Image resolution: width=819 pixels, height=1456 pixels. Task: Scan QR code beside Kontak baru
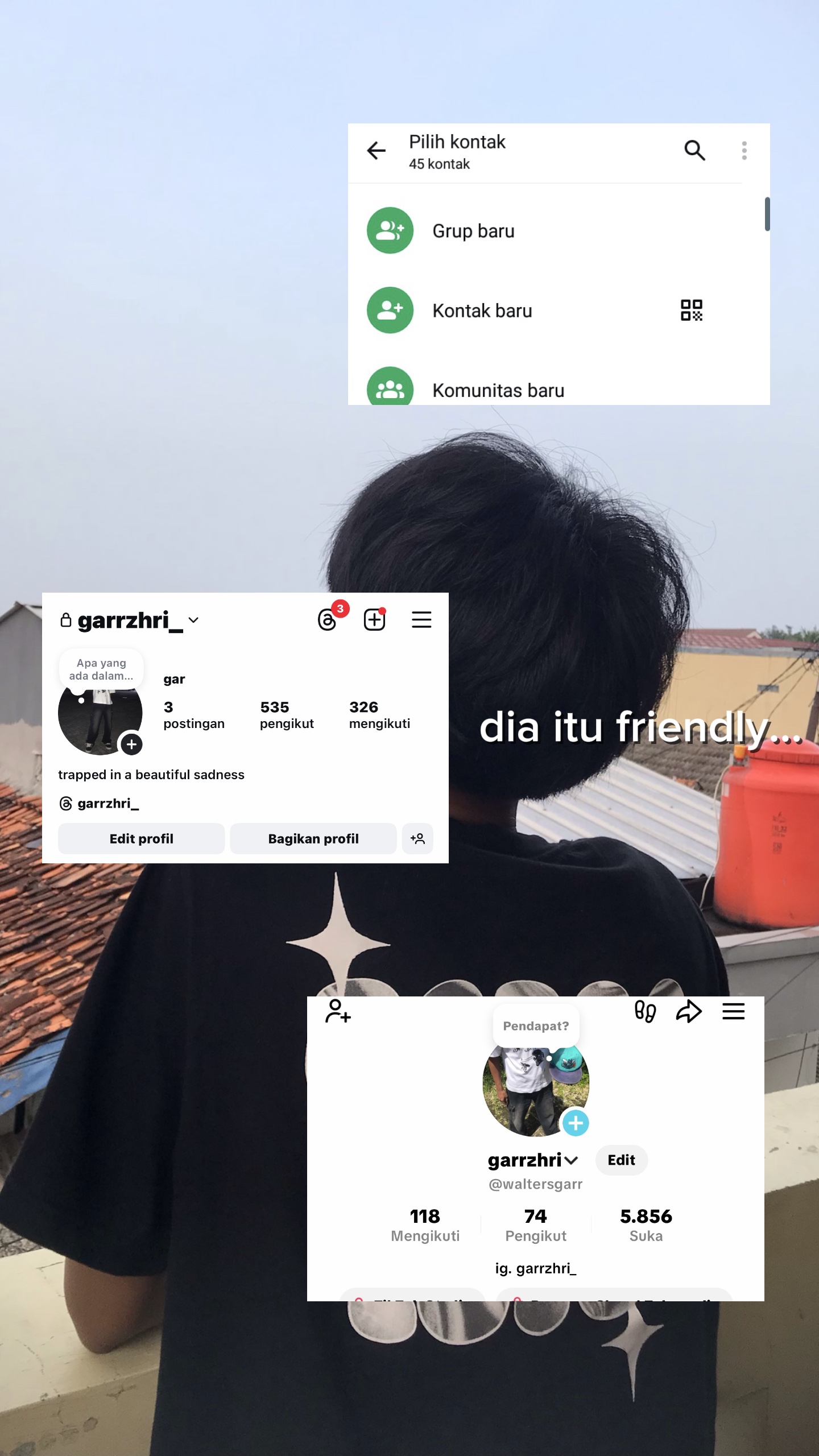(691, 311)
